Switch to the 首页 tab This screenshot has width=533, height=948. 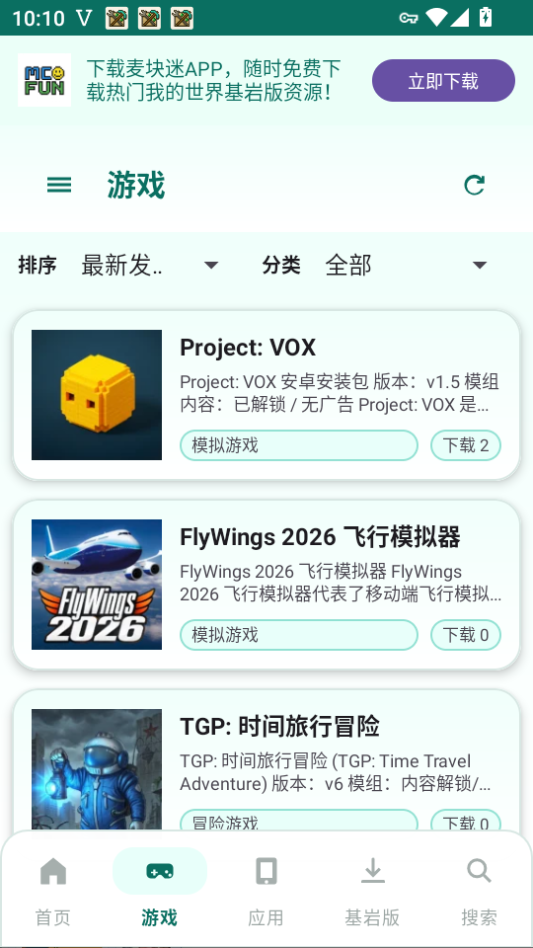(53, 891)
